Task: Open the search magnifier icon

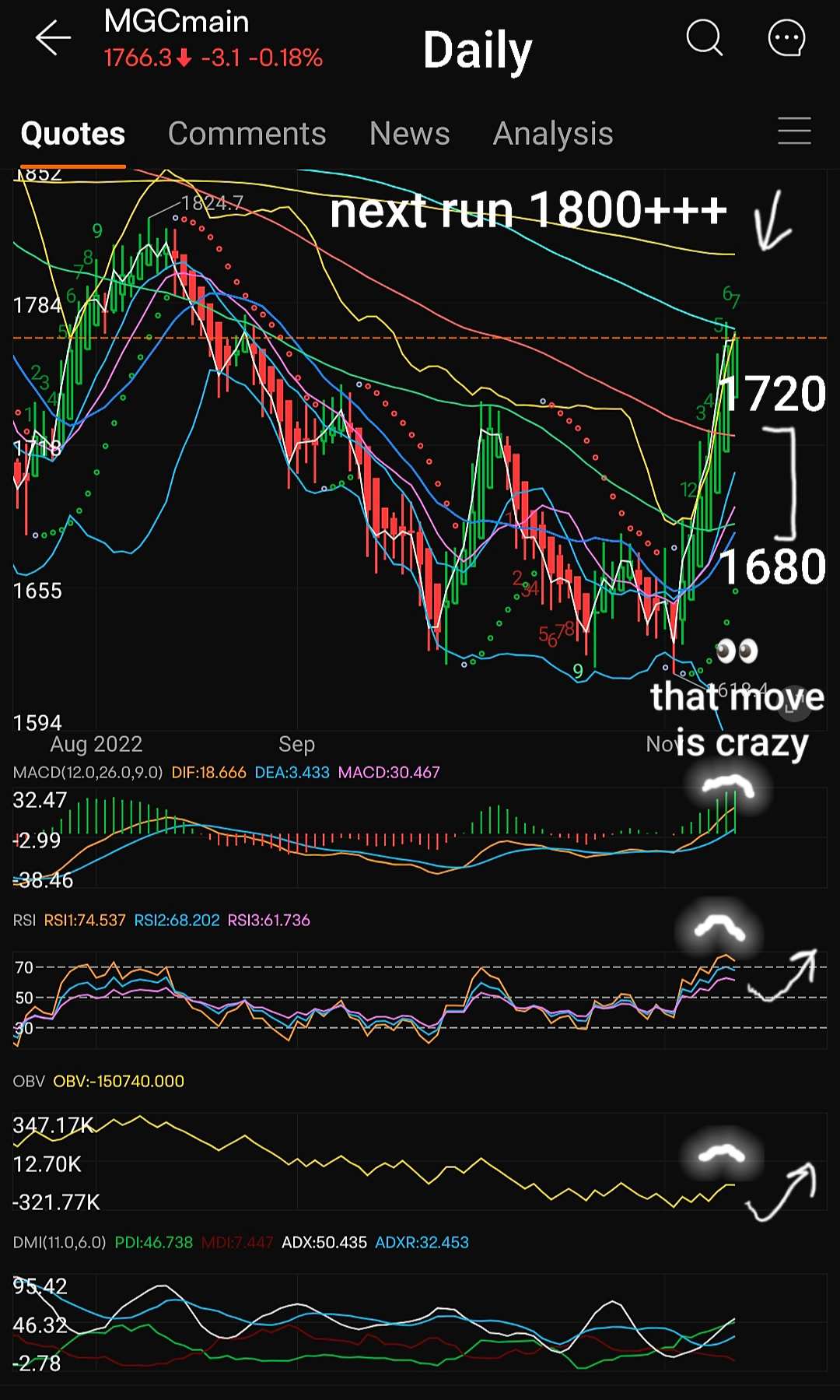Action: 705,37
